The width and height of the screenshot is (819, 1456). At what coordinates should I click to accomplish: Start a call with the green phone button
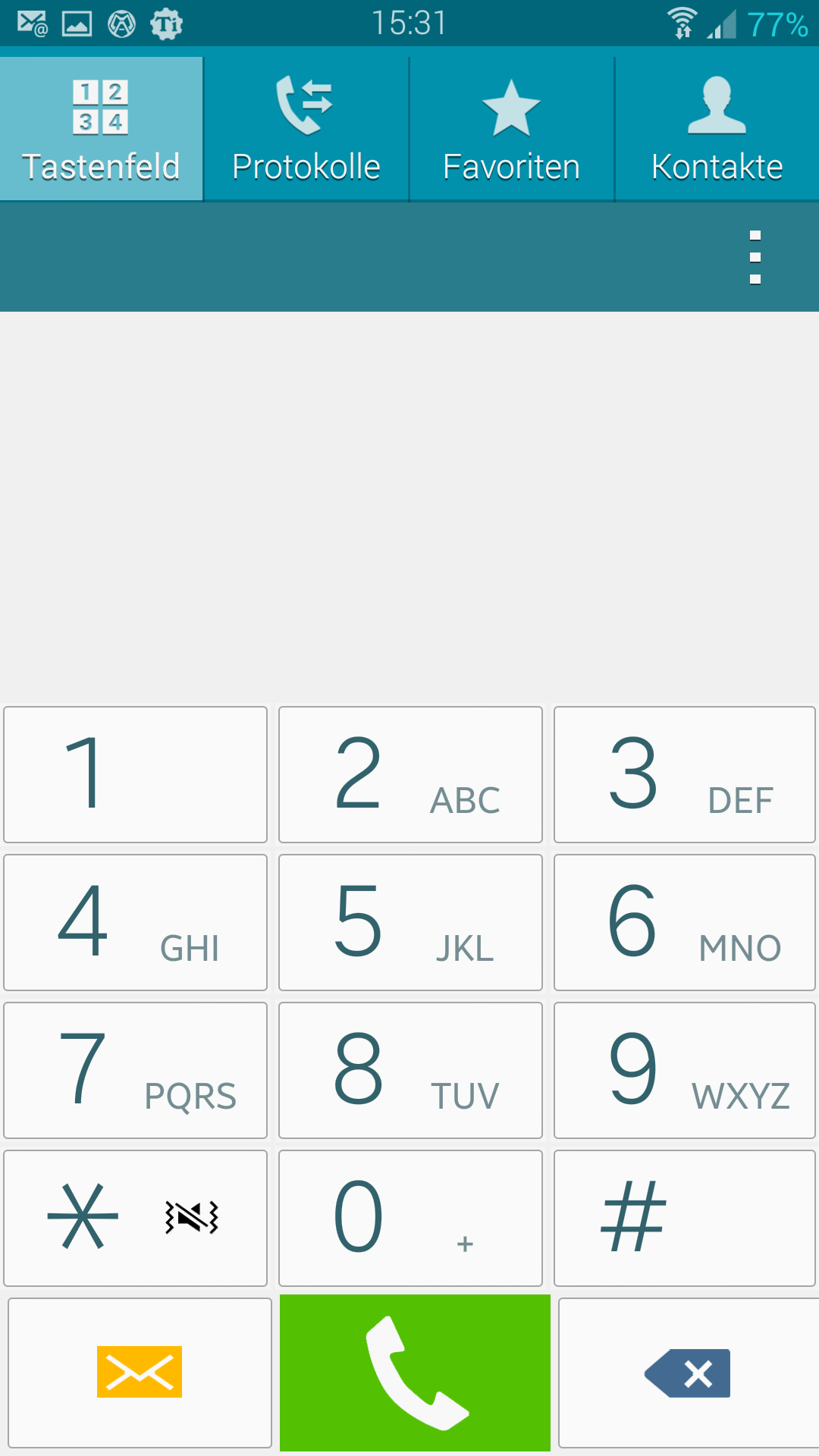(415, 1373)
